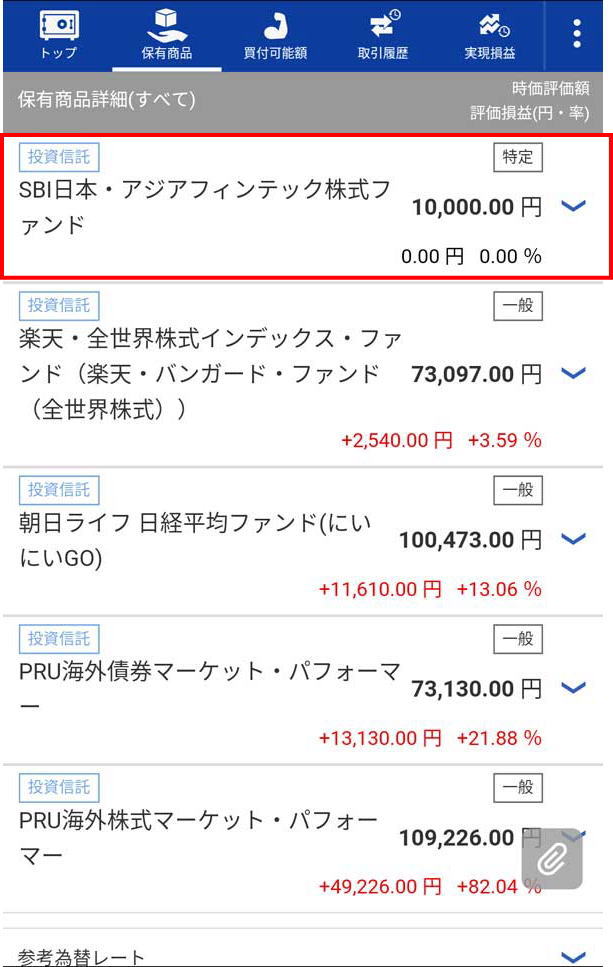Viewport: 613px width, 967px height.
Task: Expand the 参考為替レート section
Action: 573,956
